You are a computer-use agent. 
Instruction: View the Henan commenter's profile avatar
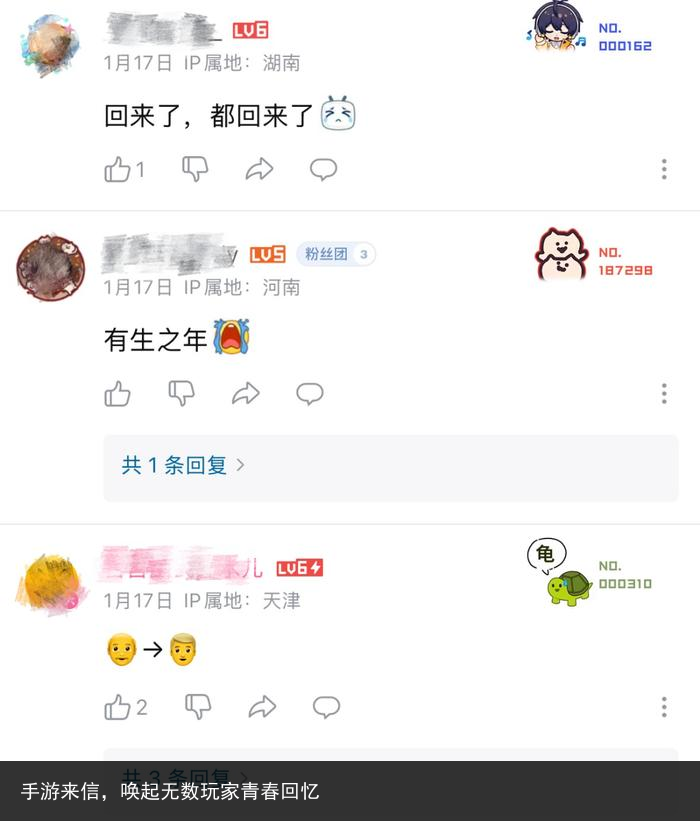(50, 269)
